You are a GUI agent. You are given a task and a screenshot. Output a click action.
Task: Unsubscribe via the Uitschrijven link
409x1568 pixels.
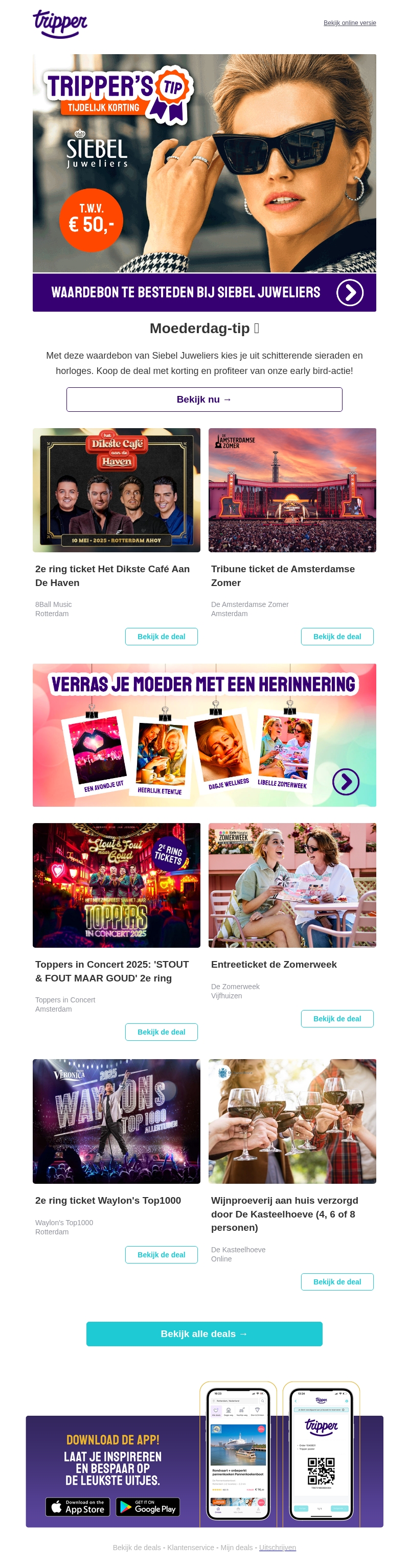click(277, 1547)
